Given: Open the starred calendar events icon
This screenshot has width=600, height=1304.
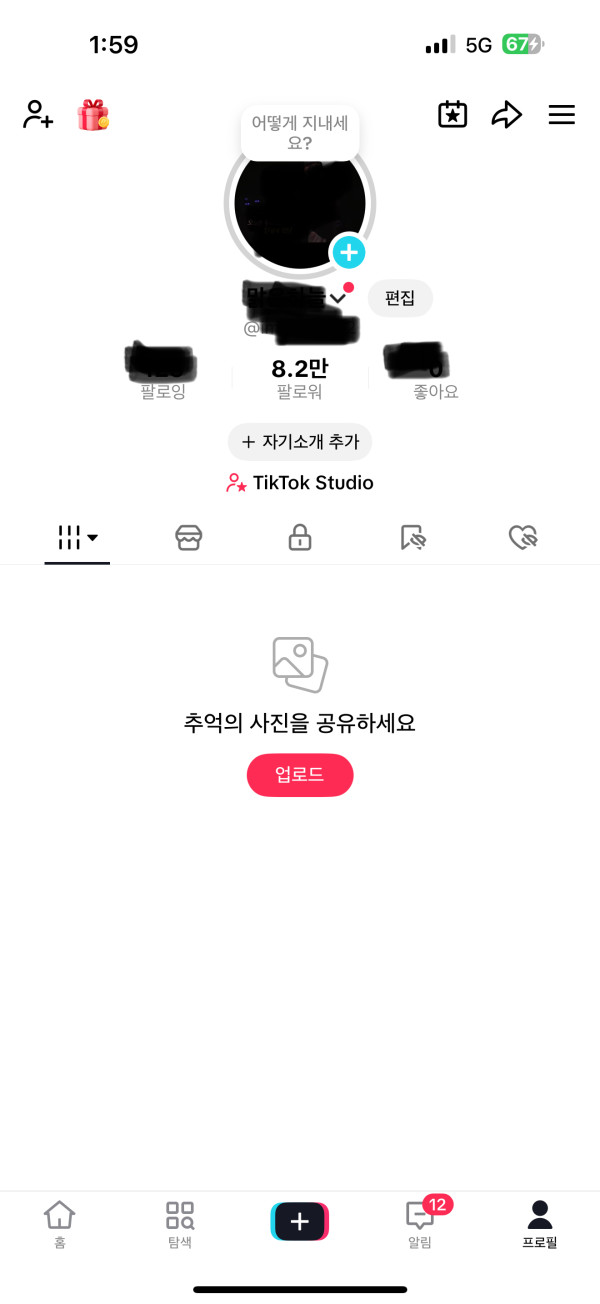Looking at the screenshot, I should coord(453,115).
